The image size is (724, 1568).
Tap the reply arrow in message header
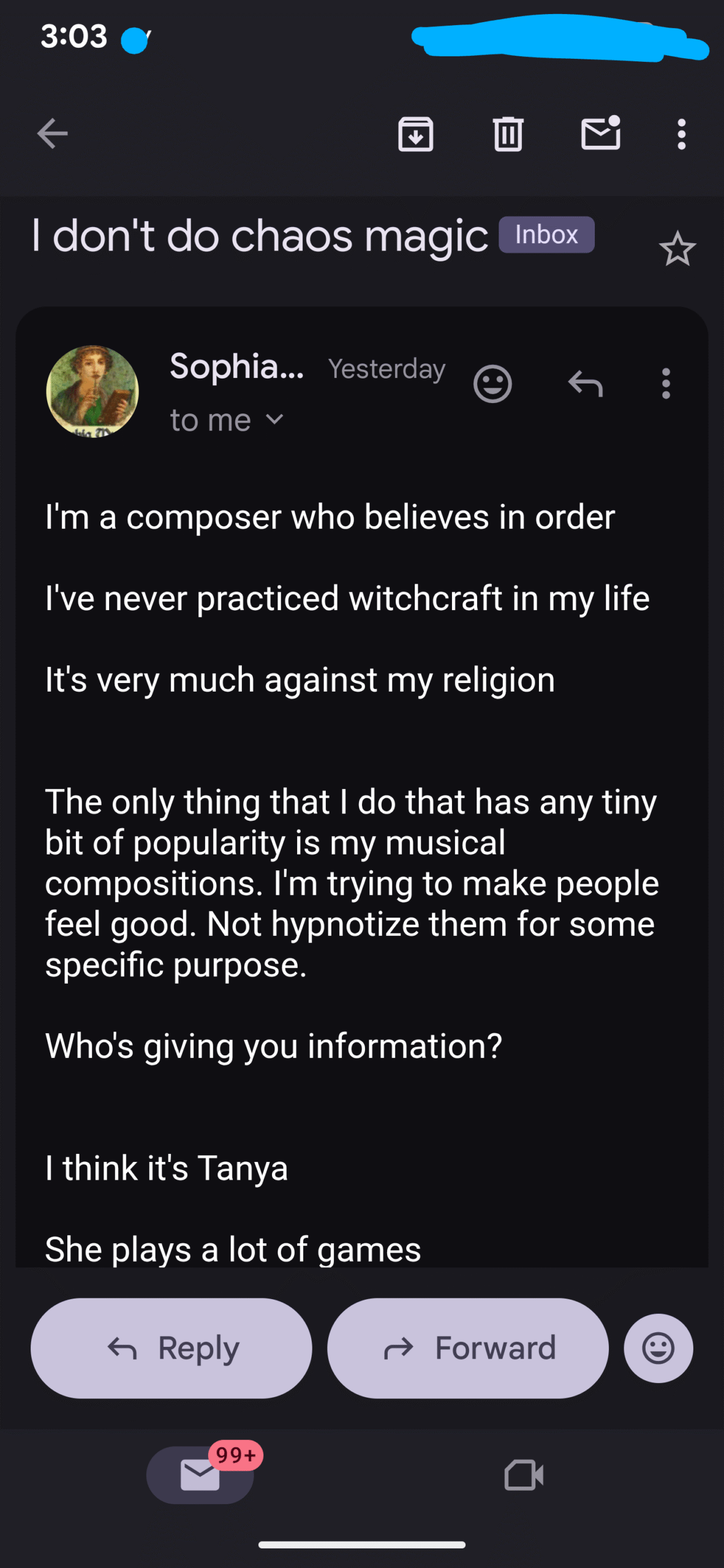click(x=585, y=384)
